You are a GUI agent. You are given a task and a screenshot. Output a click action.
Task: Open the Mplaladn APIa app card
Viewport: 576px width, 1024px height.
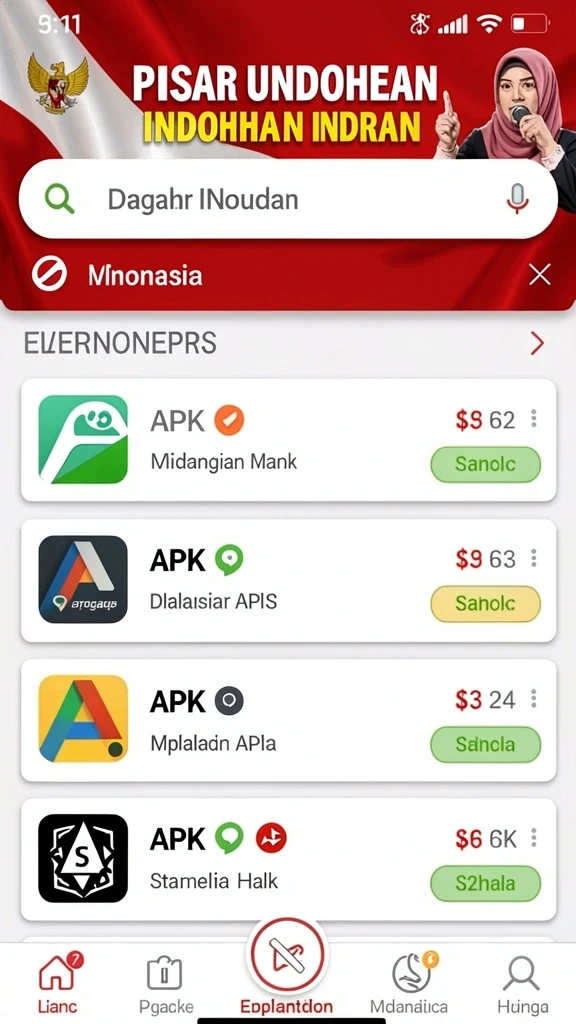click(288, 720)
